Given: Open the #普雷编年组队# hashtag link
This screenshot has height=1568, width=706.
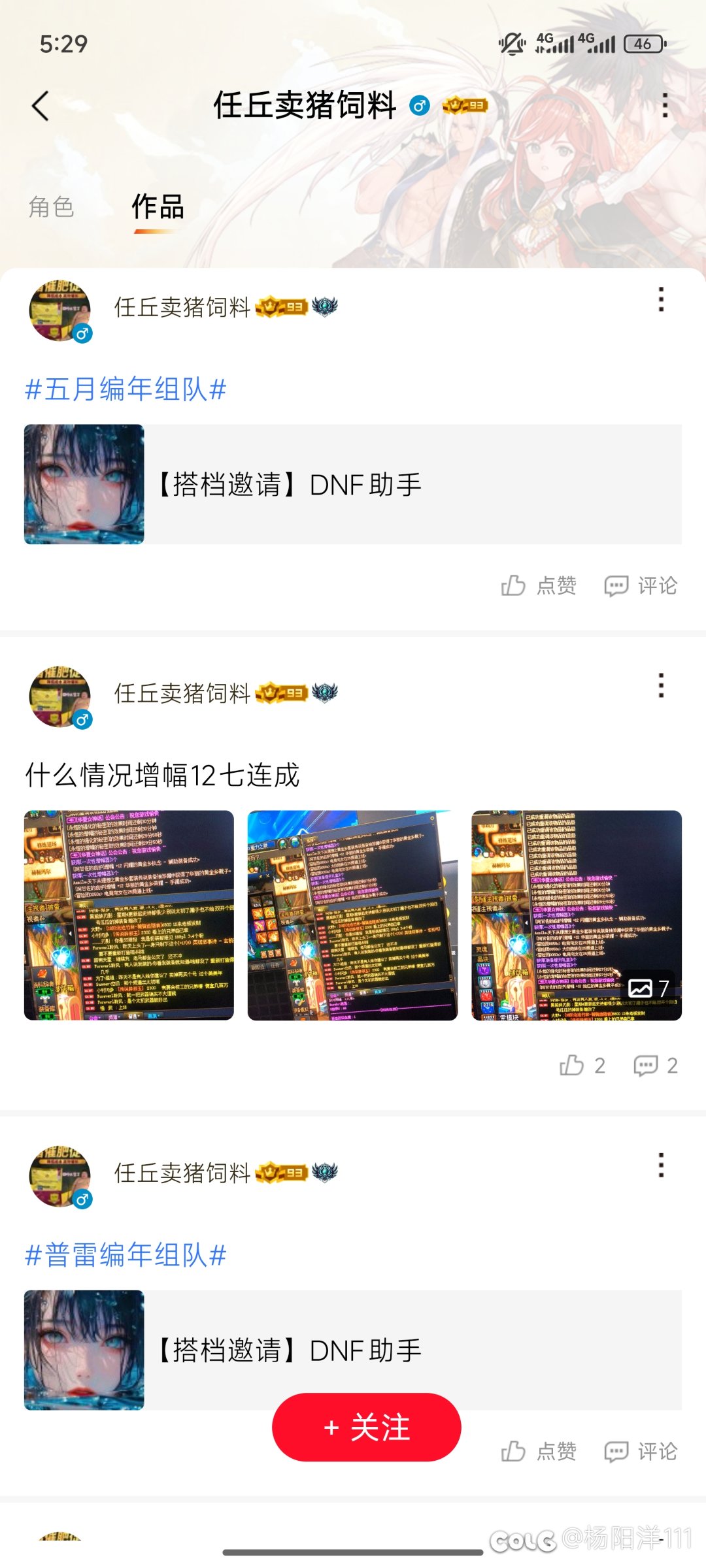Looking at the screenshot, I should tap(126, 1255).
